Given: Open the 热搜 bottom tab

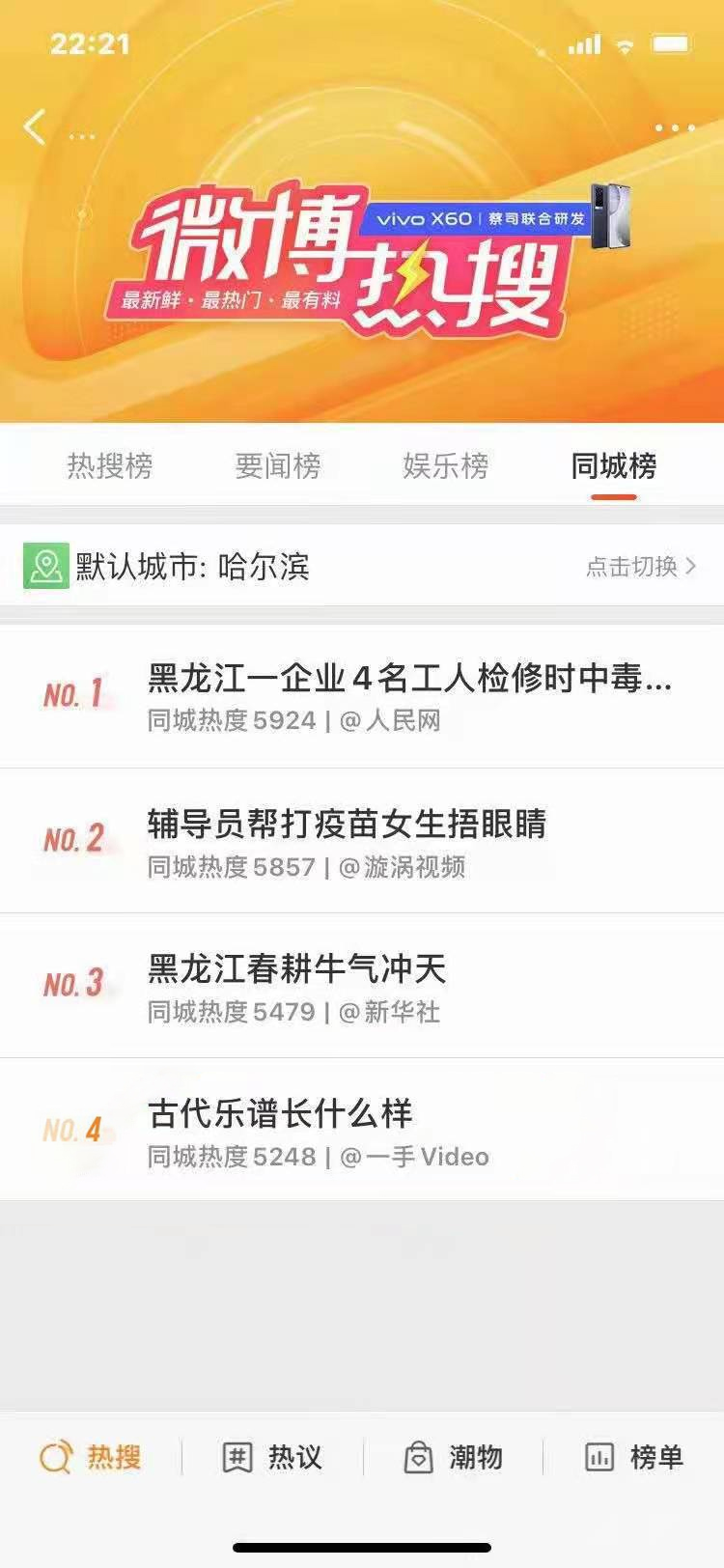Looking at the screenshot, I should click(x=91, y=1457).
